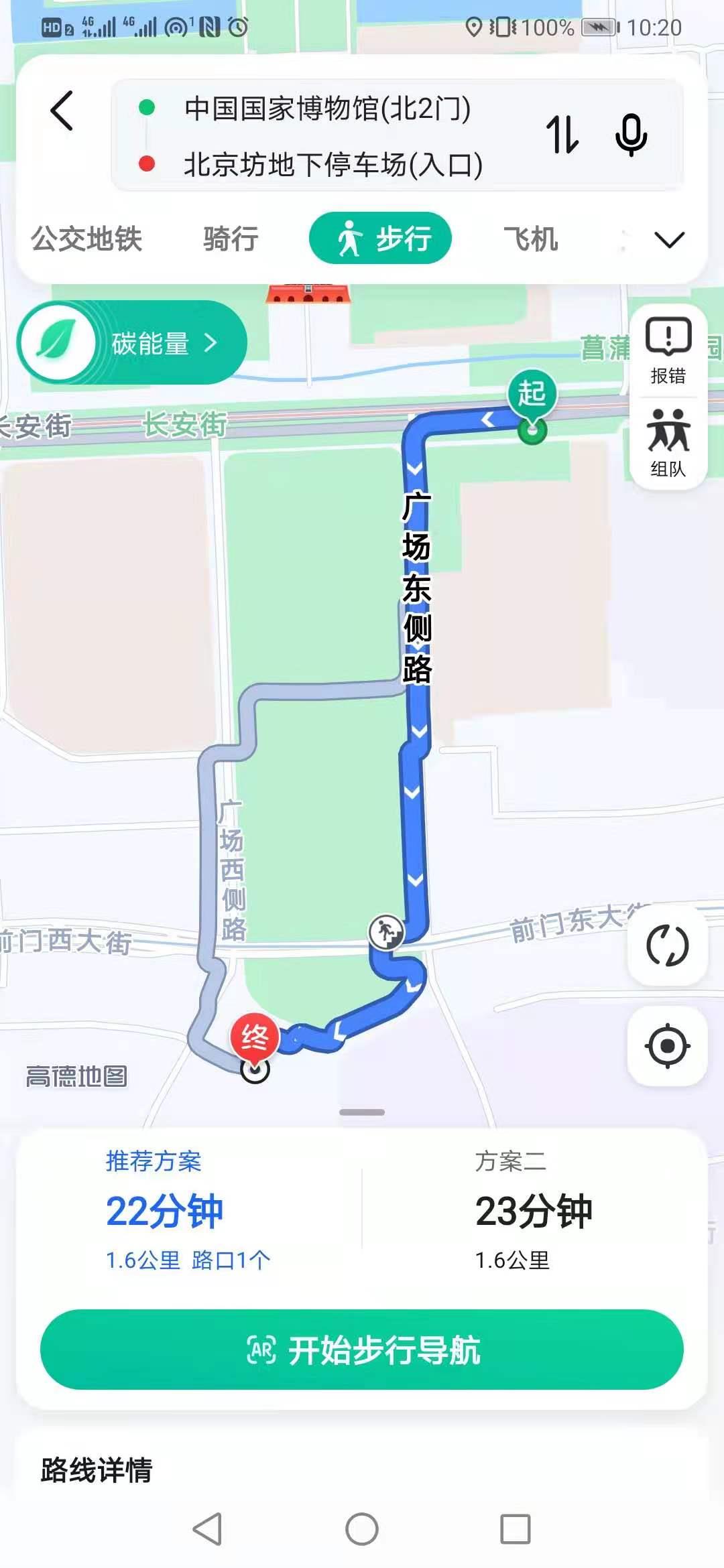Swap start and destination points

tap(562, 135)
